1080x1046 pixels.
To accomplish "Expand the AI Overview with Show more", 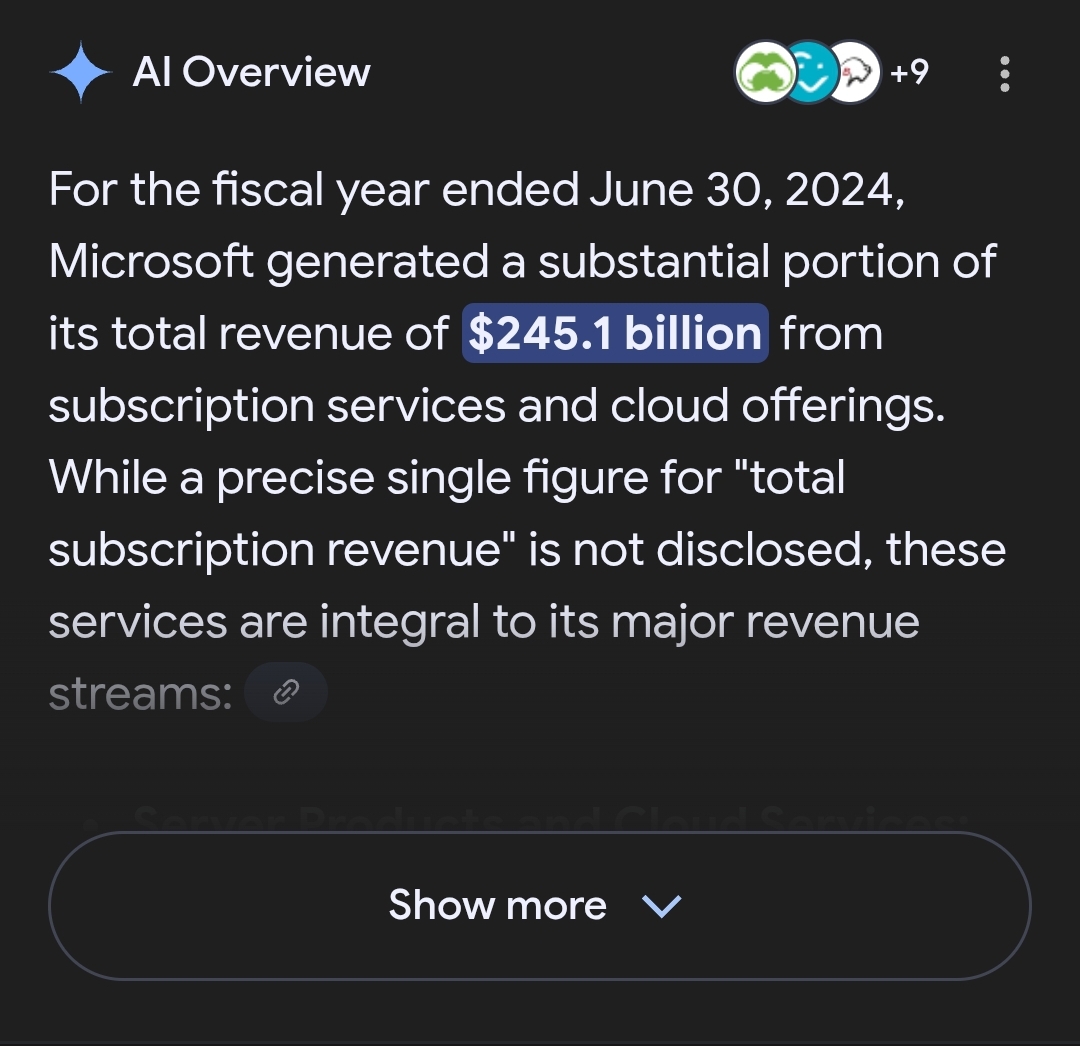I will click(x=539, y=906).
